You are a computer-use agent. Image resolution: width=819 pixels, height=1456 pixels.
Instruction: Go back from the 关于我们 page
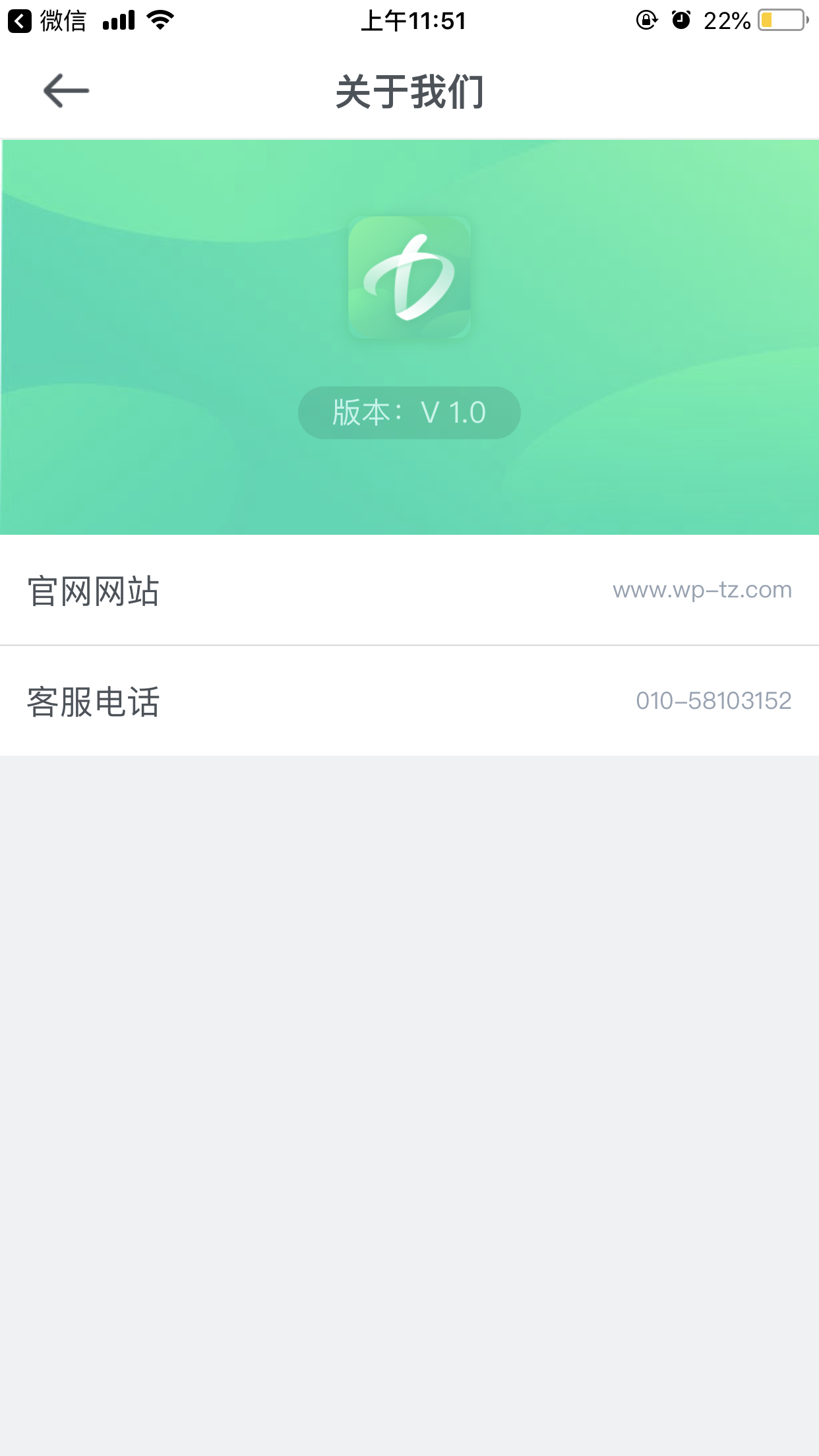coord(66,91)
